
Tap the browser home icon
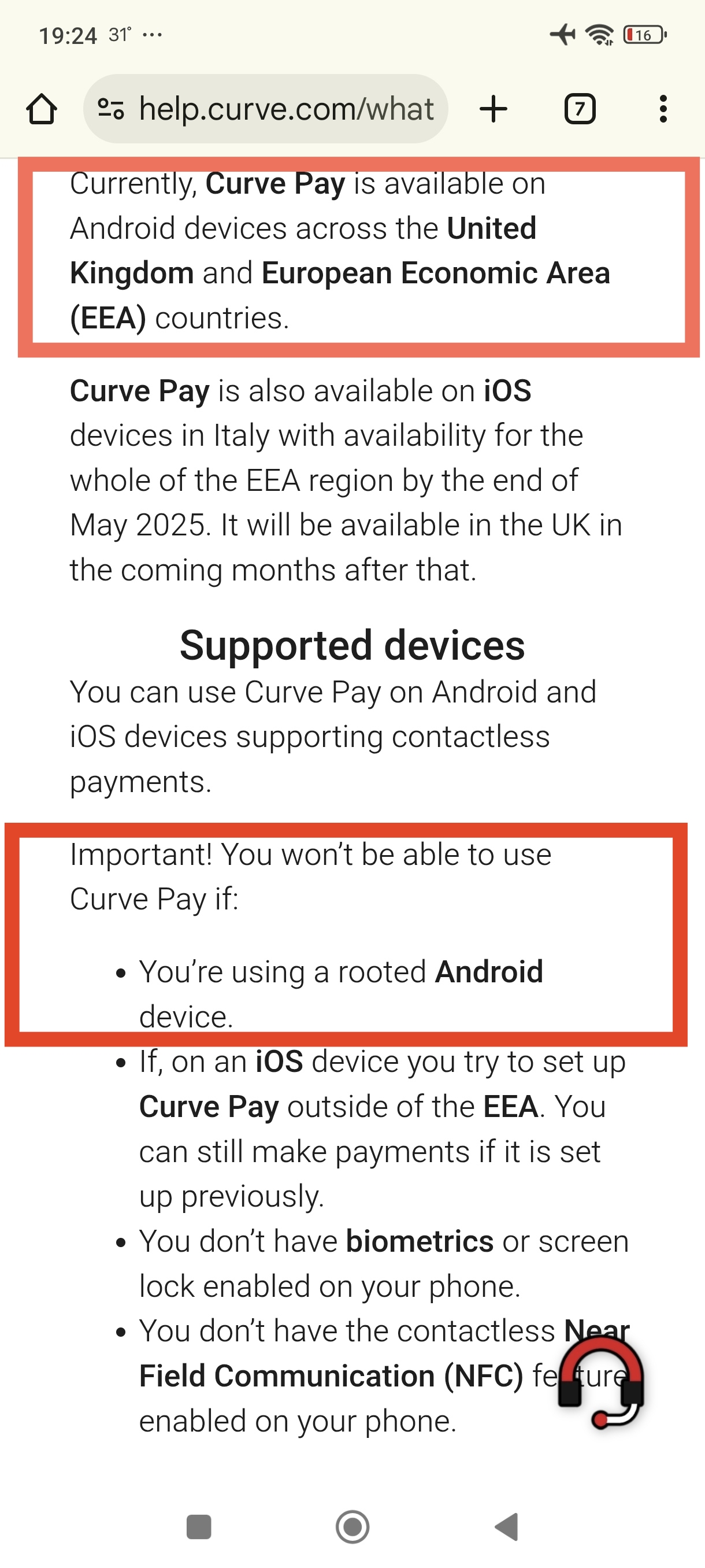[x=42, y=110]
